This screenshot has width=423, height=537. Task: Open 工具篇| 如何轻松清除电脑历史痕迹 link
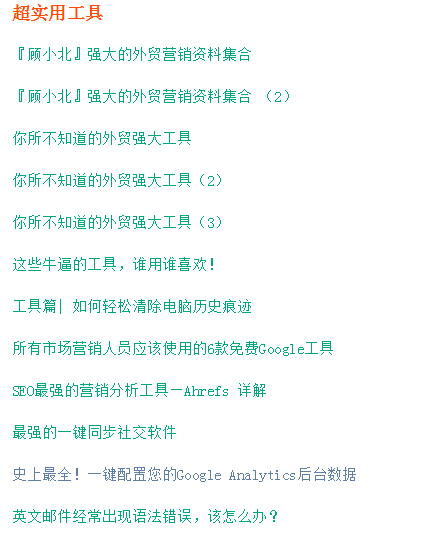coord(132,306)
